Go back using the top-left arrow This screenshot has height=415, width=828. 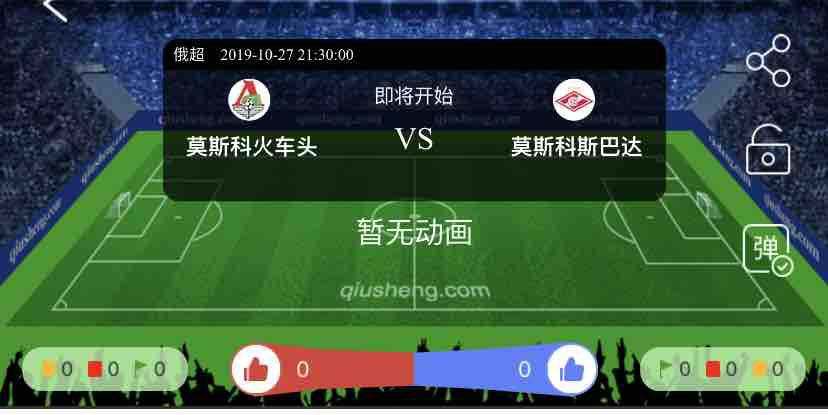tap(55, 8)
